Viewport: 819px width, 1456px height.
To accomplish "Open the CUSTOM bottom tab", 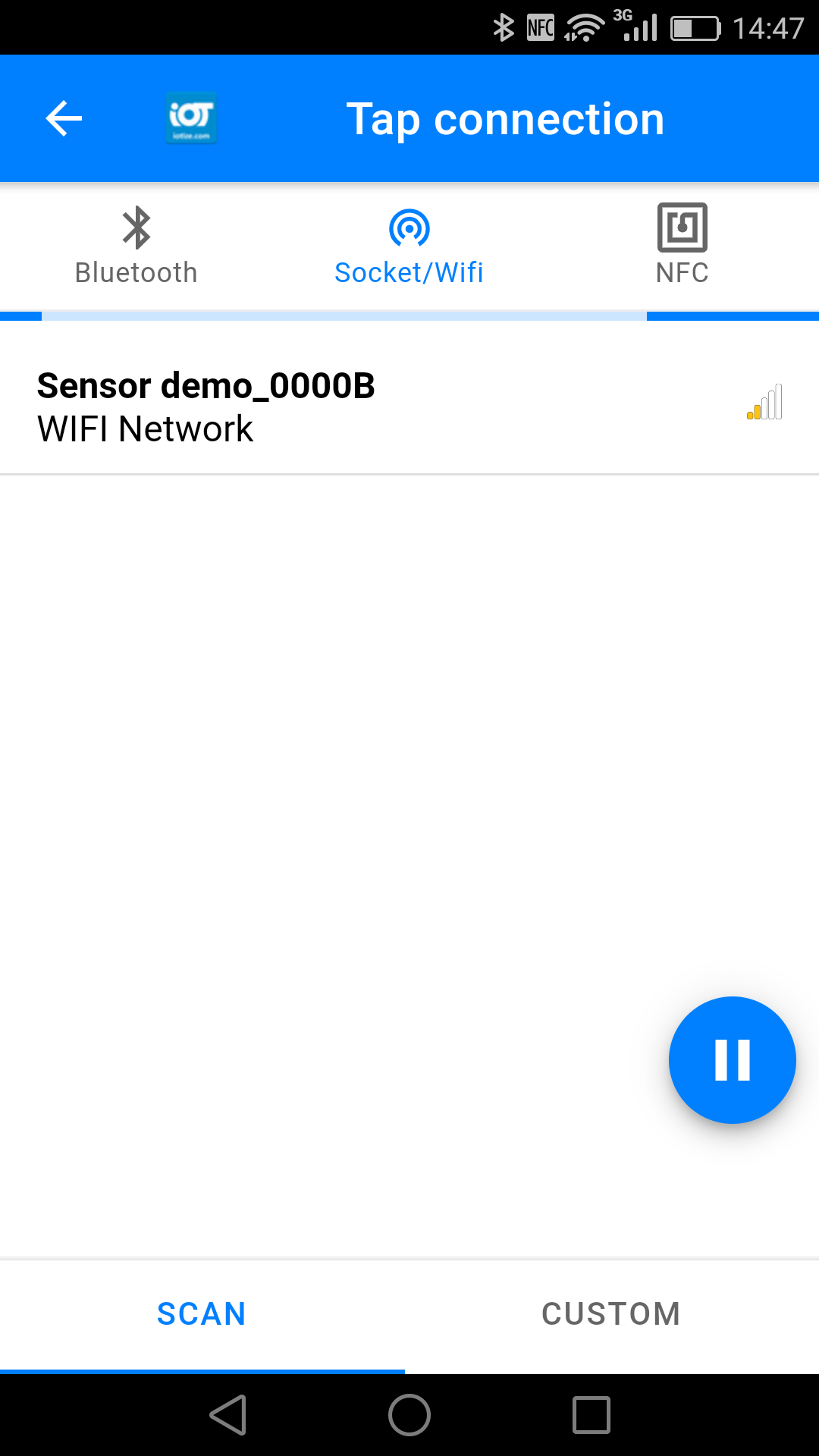I will 611,1314.
